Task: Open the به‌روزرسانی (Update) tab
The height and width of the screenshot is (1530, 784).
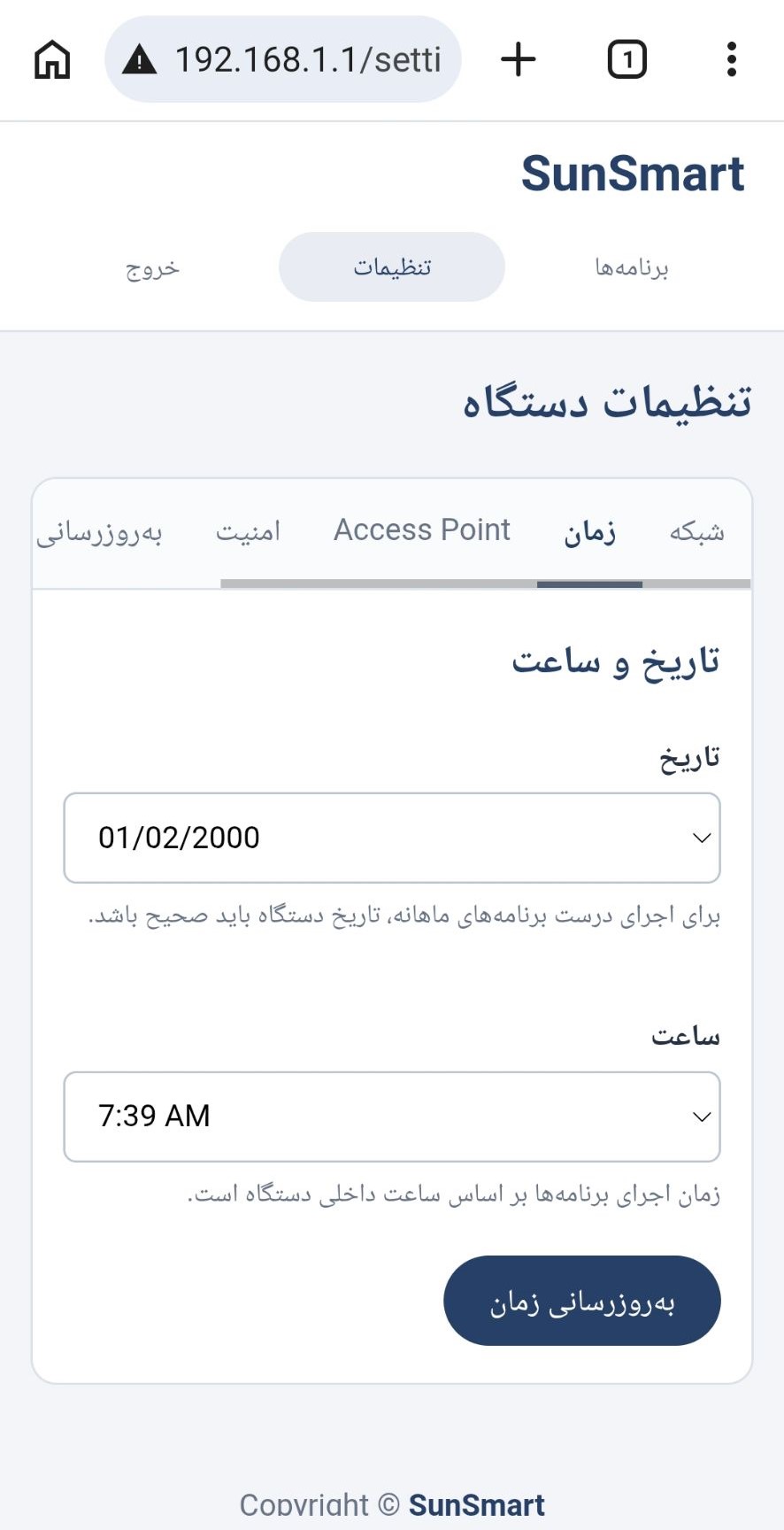Action: point(99,531)
